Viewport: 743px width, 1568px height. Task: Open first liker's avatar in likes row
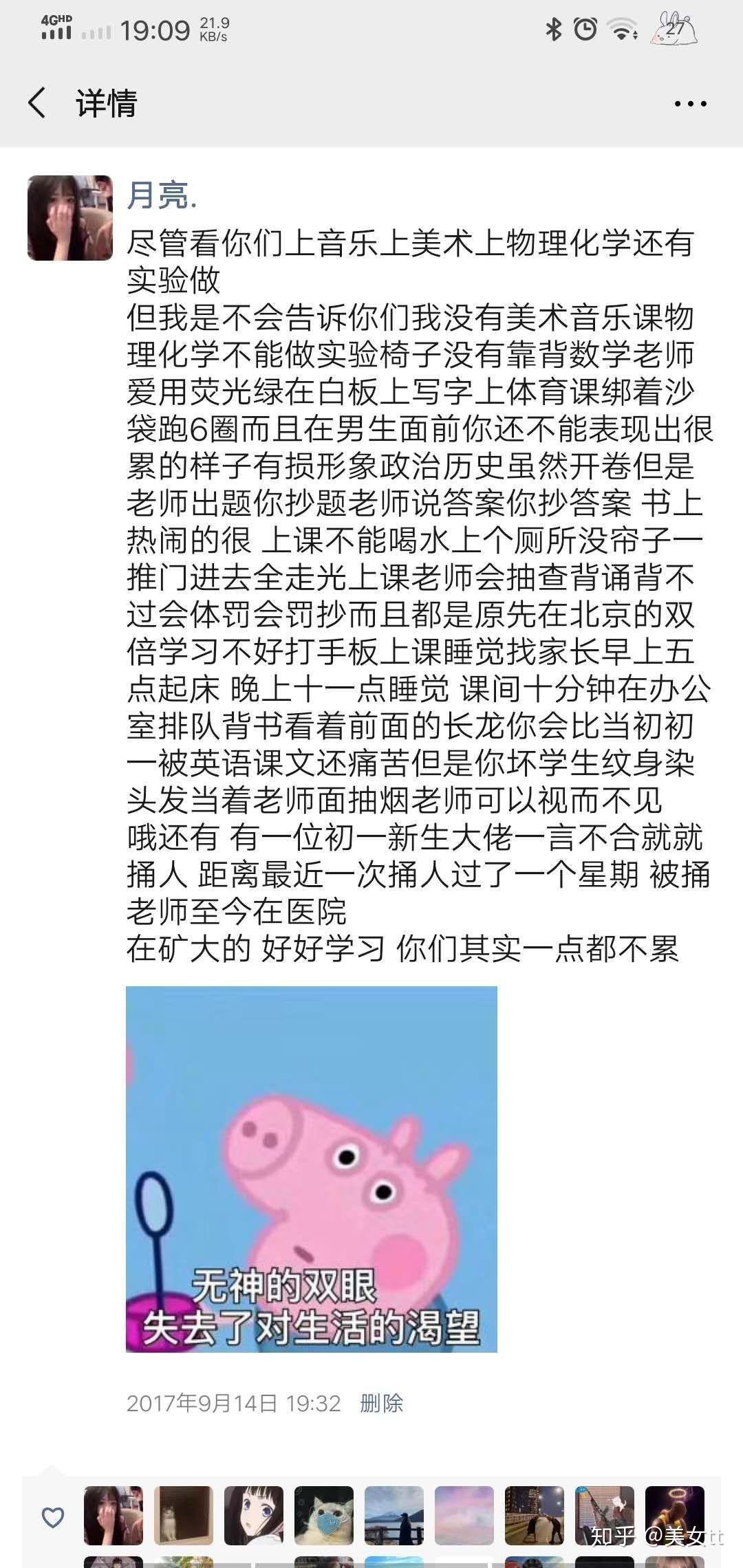click(114, 1516)
